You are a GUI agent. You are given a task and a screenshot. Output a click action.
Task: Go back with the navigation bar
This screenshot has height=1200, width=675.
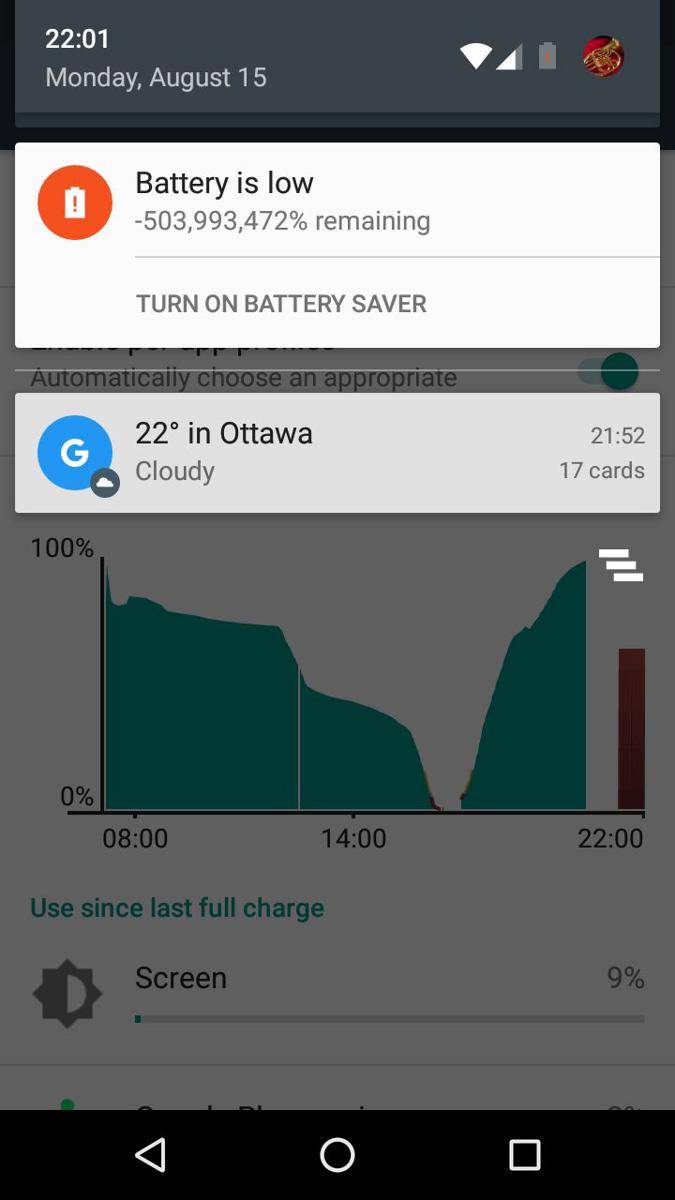click(150, 1155)
